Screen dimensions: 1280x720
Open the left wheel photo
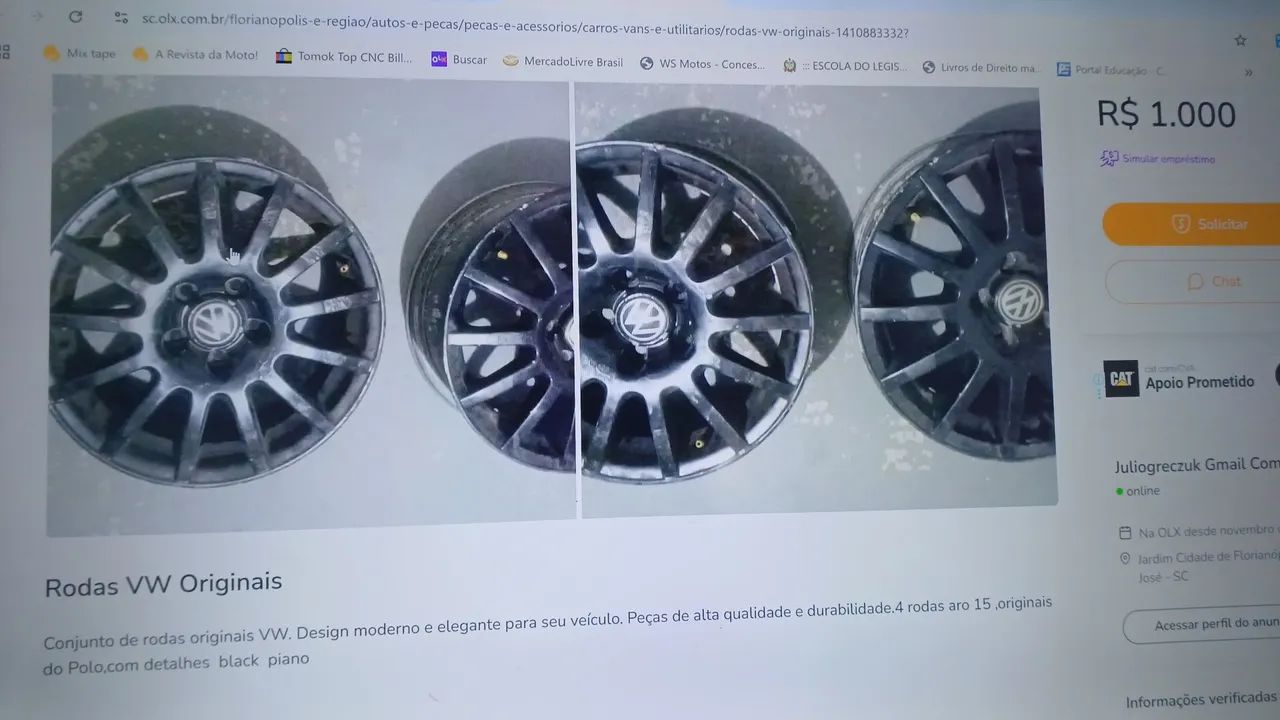[310, 305]
